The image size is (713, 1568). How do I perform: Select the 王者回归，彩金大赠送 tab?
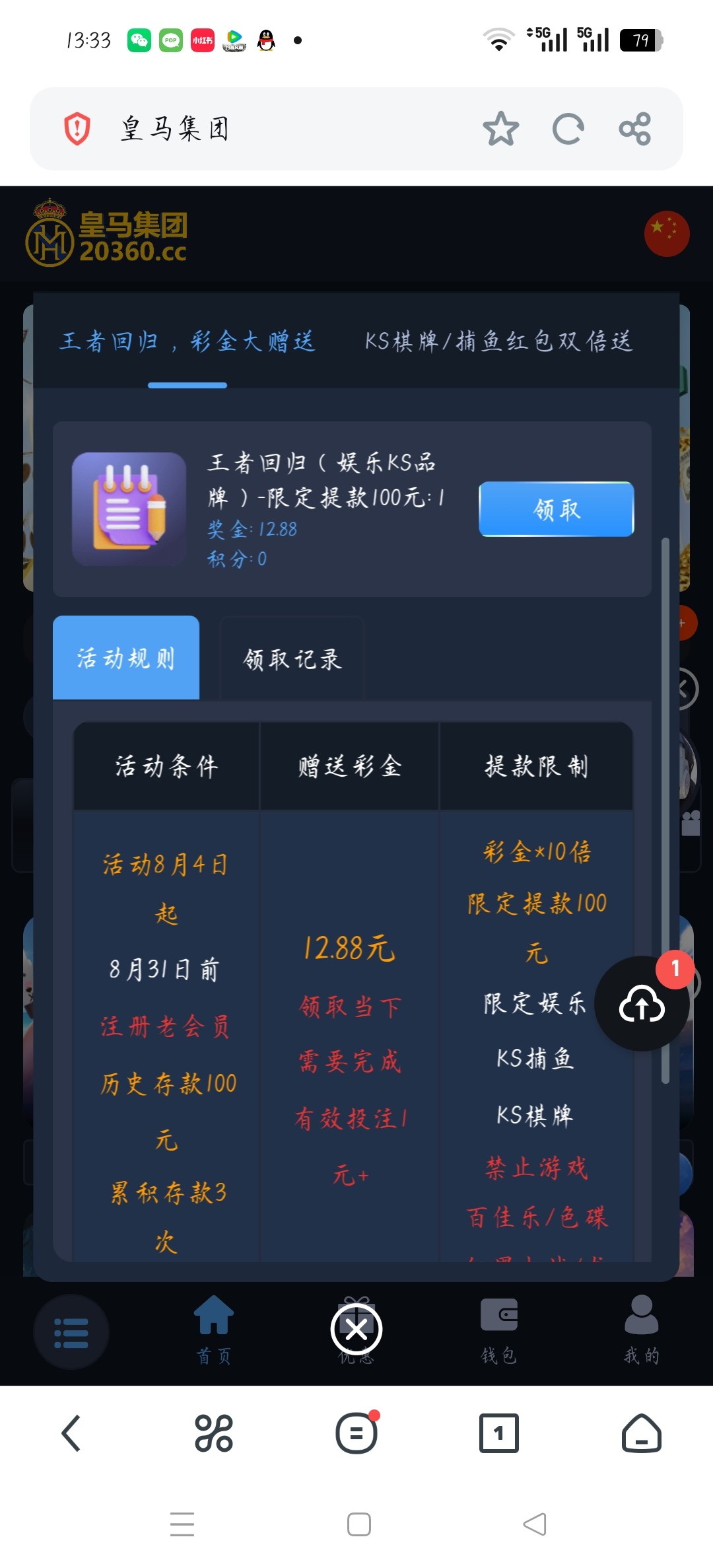click(187, 341)
